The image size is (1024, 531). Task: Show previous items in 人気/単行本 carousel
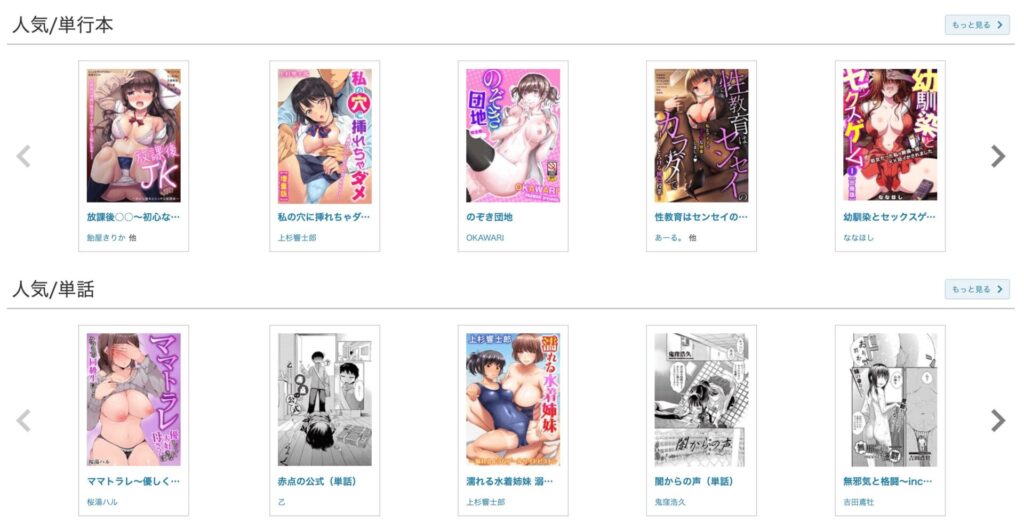pos(24,156)
